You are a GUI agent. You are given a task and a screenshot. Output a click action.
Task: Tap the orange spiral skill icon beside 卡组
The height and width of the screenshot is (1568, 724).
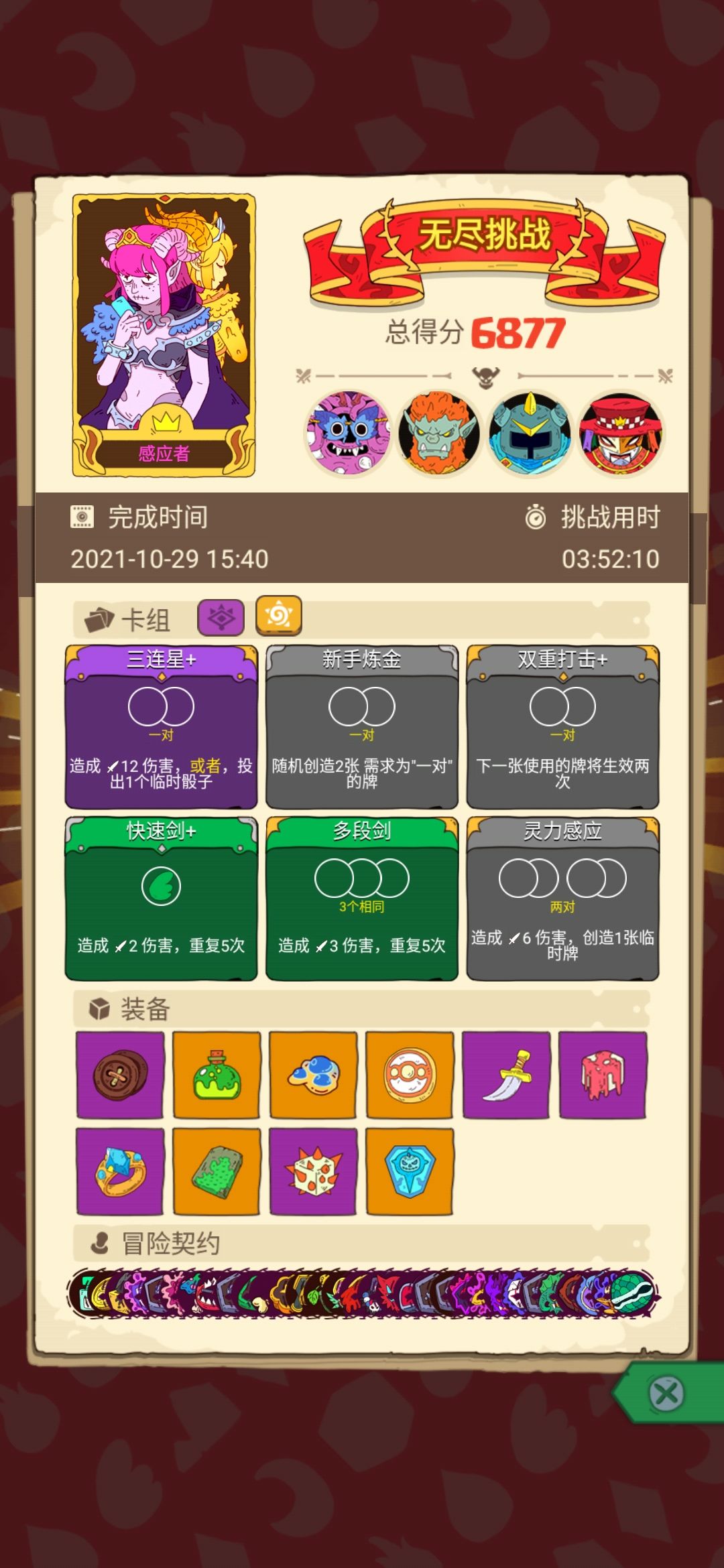[x=279, y=615]
